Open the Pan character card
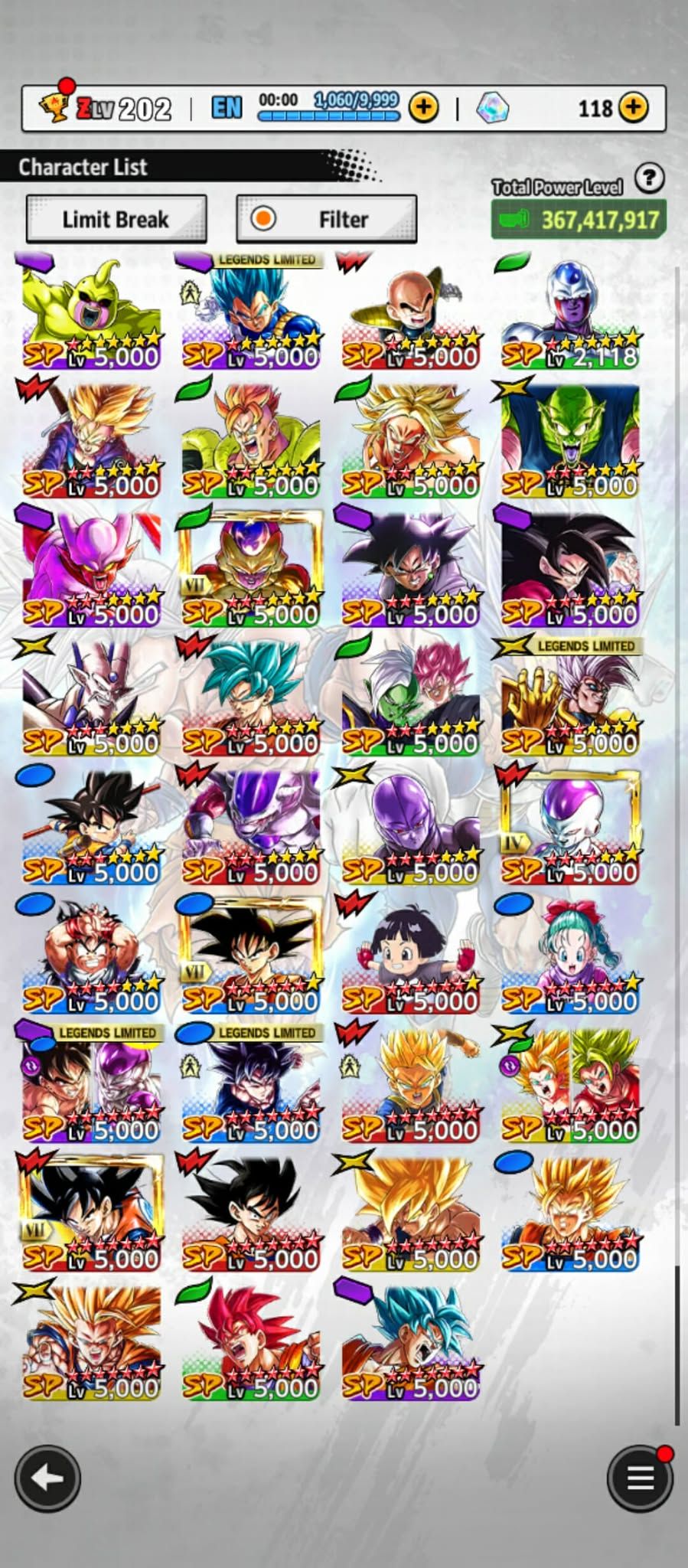Screen dimensions: 688x1568 [410, 954]
